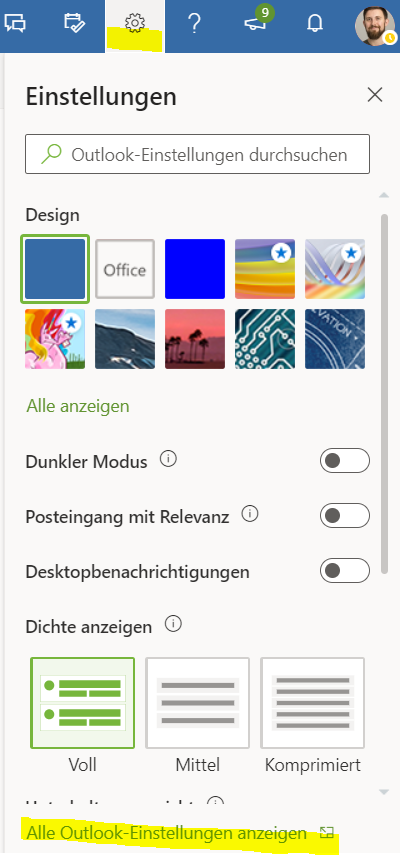Viewport: 400px width, 855px height.
Task: Select the Office design theme
Action: tap(125, 269)
